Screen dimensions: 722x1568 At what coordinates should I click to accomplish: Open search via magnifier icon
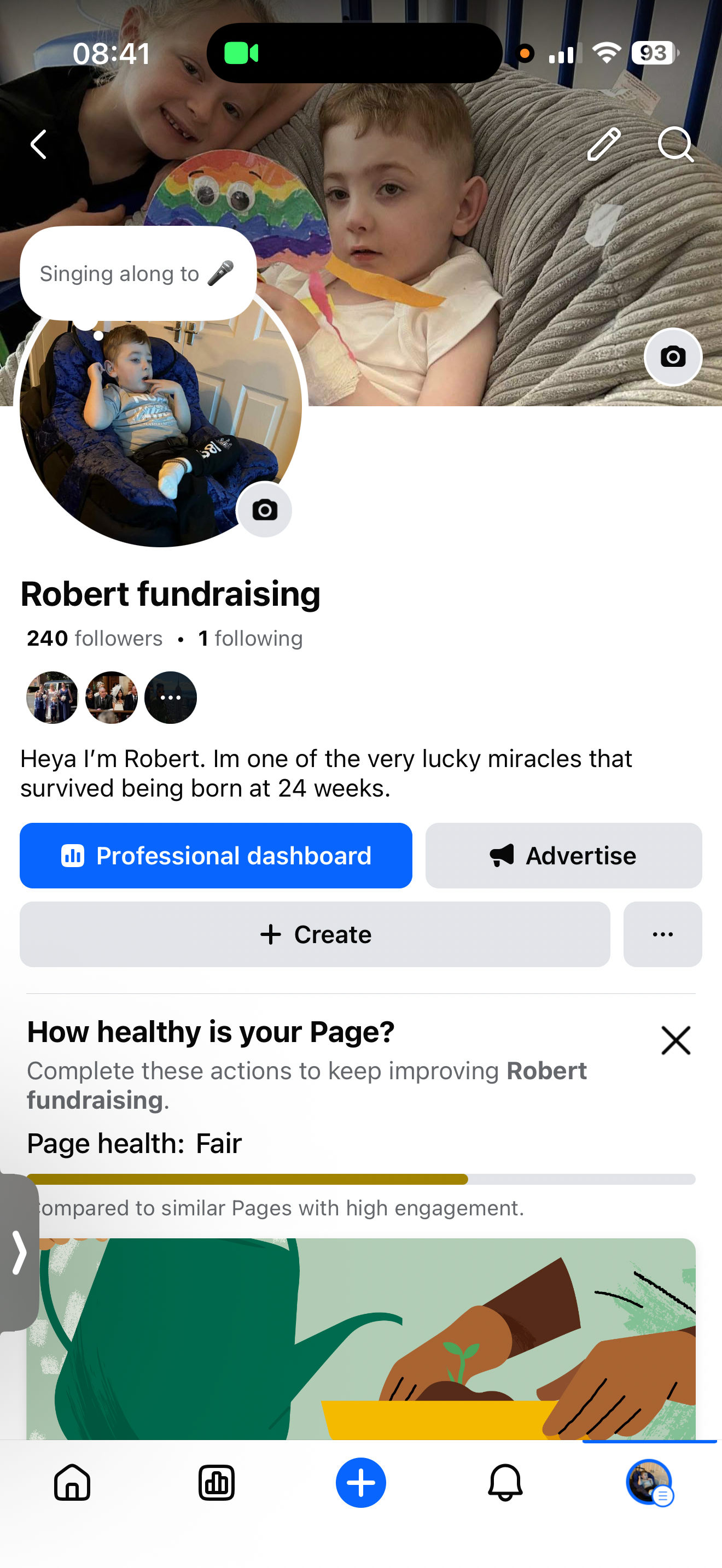675,145
